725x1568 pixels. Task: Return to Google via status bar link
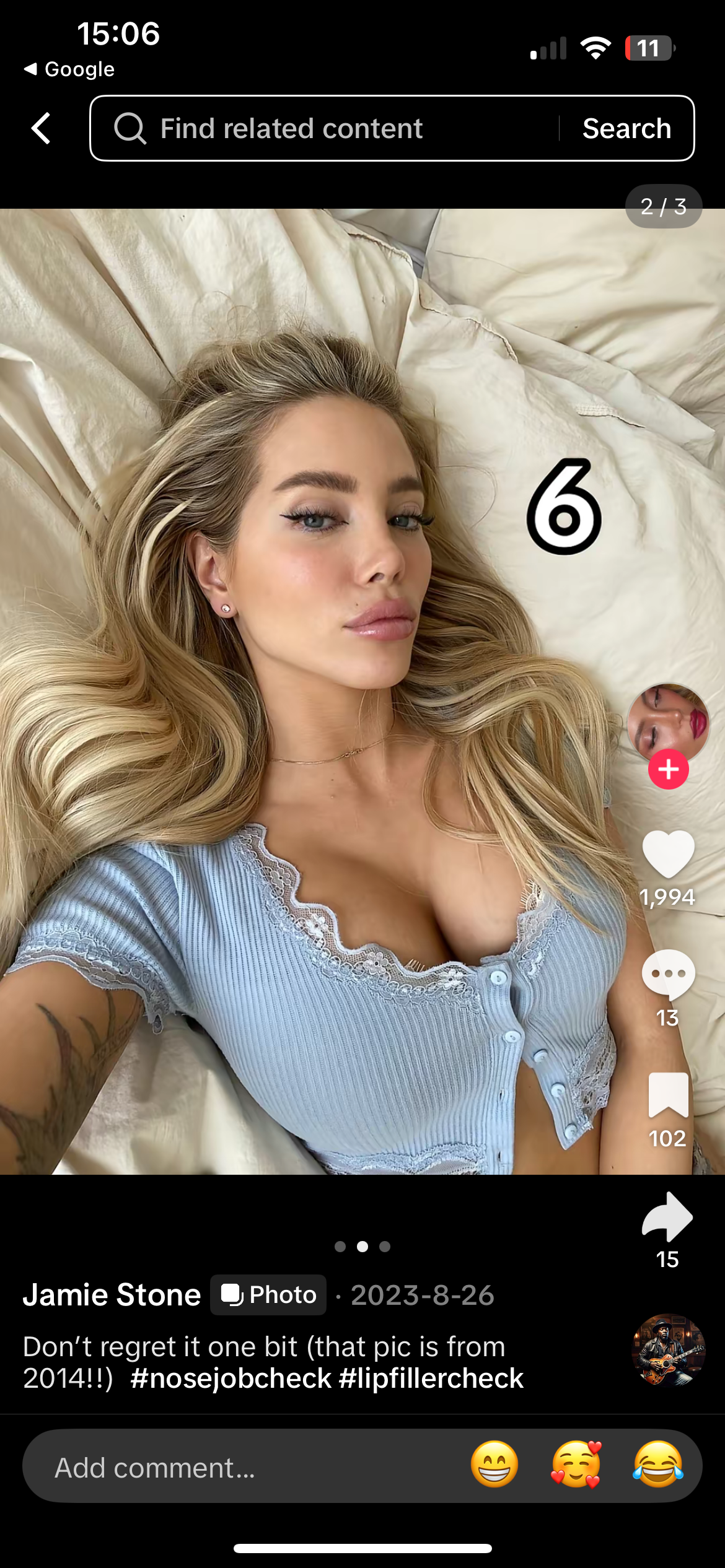pyautogui.click(x=69, y=69)
